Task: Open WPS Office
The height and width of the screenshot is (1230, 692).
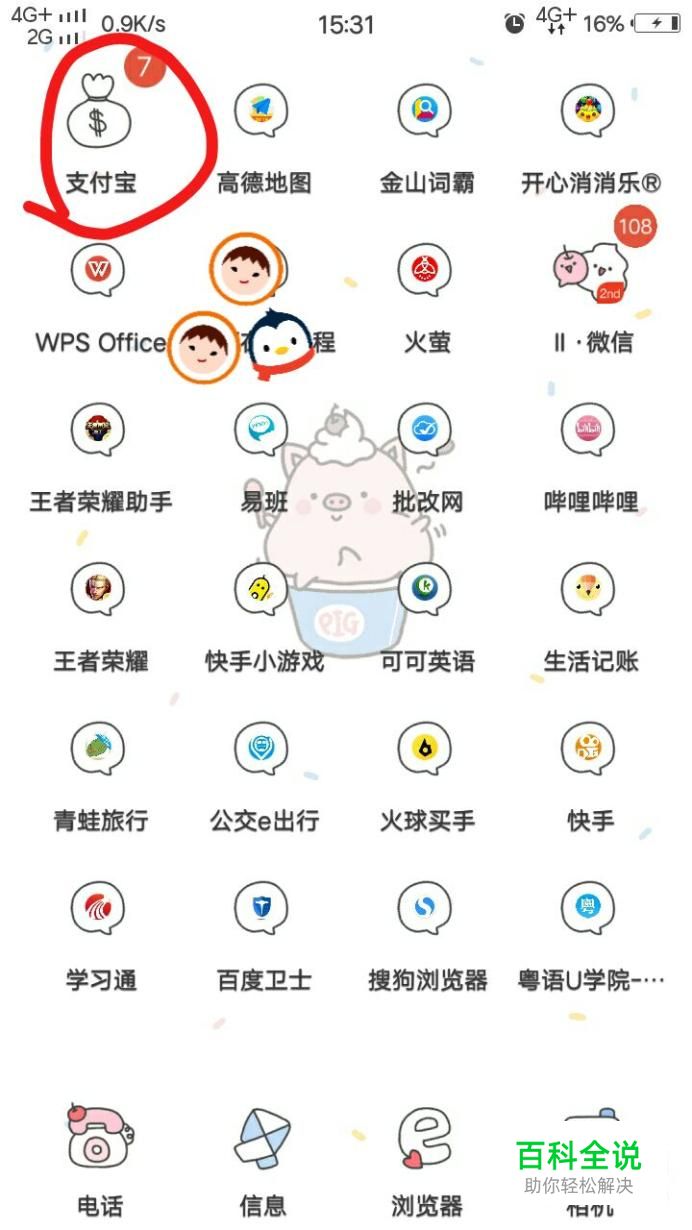Action: (98, 270)
